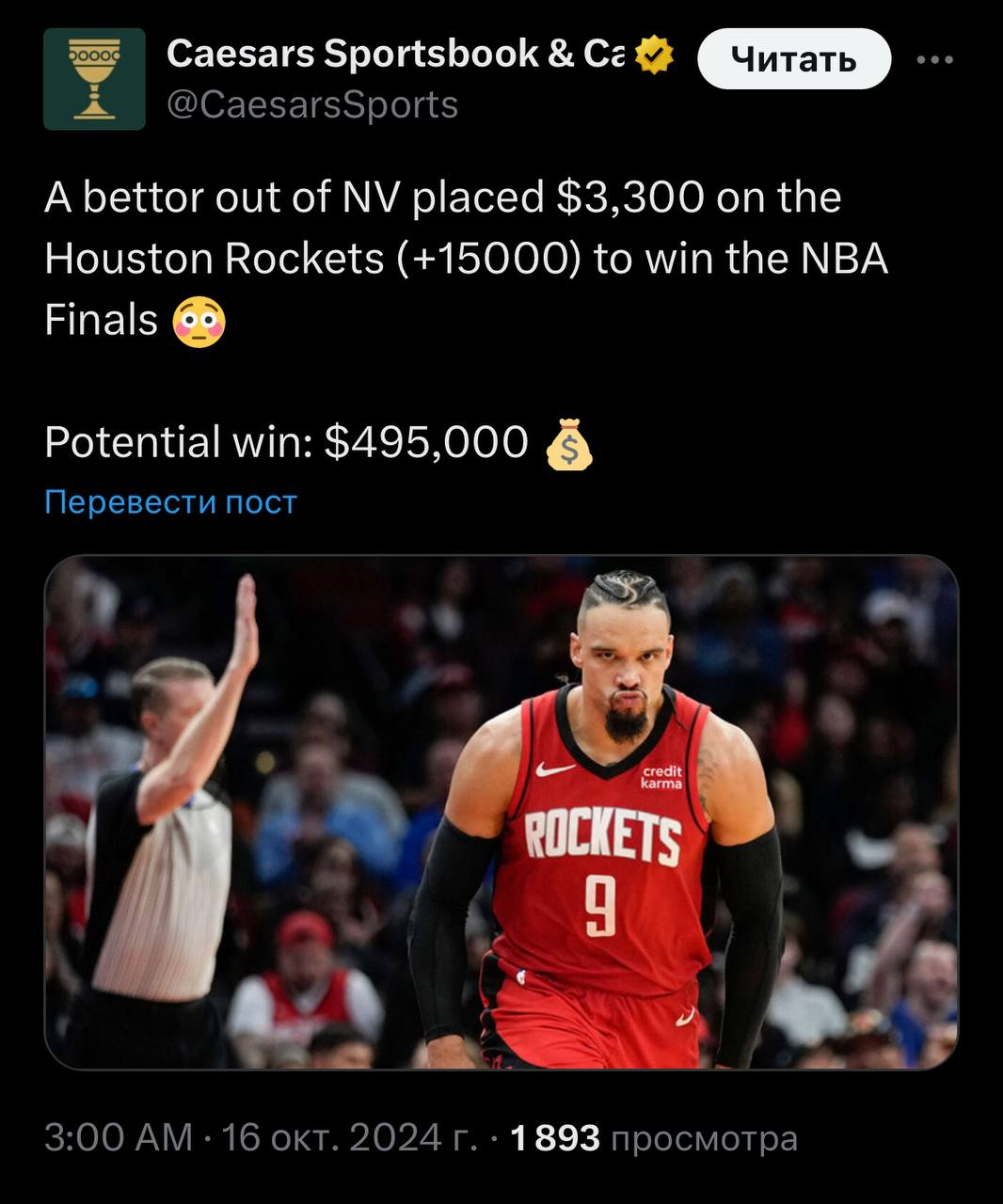
Task: Open the @CaesarsSports account name
Action: click(x=312, y=104)
